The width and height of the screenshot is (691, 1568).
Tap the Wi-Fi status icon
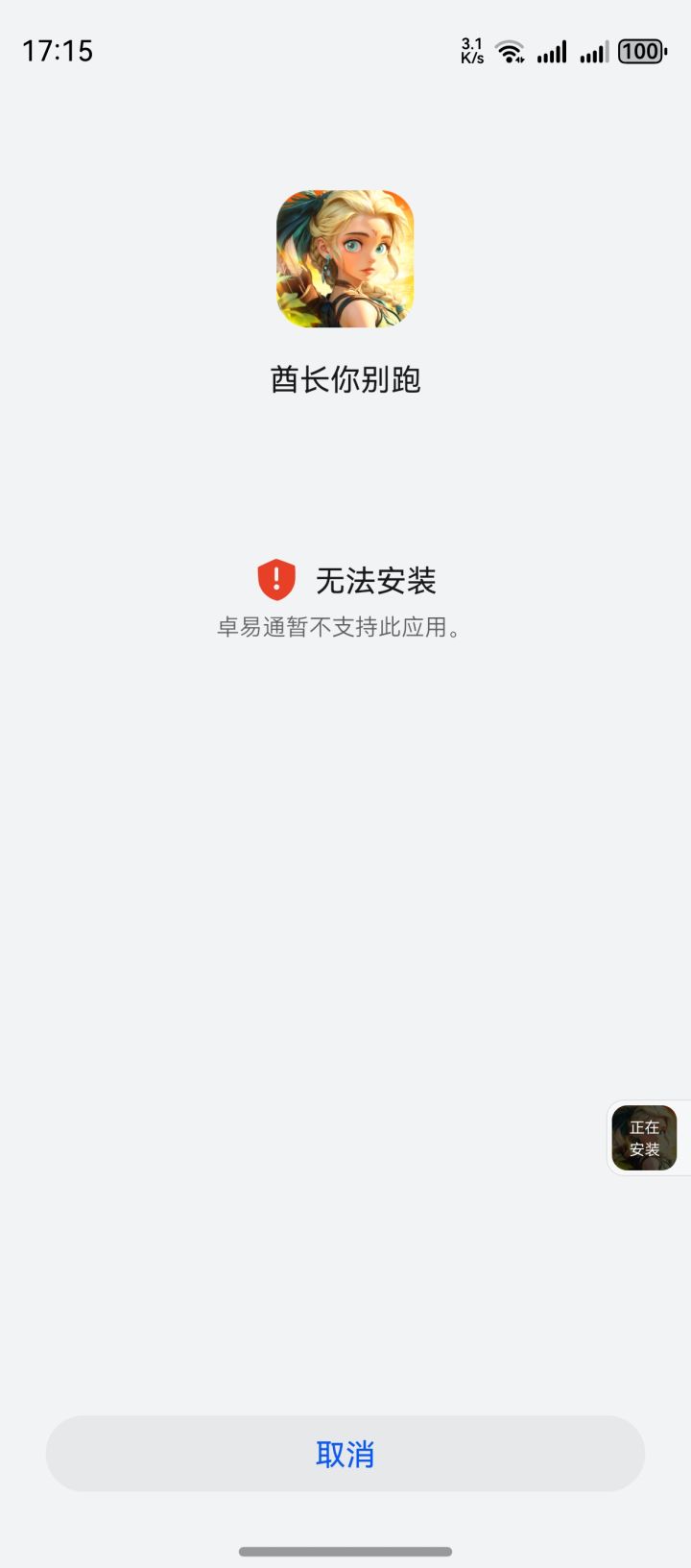pyautogui.click(x=510, y=50)
